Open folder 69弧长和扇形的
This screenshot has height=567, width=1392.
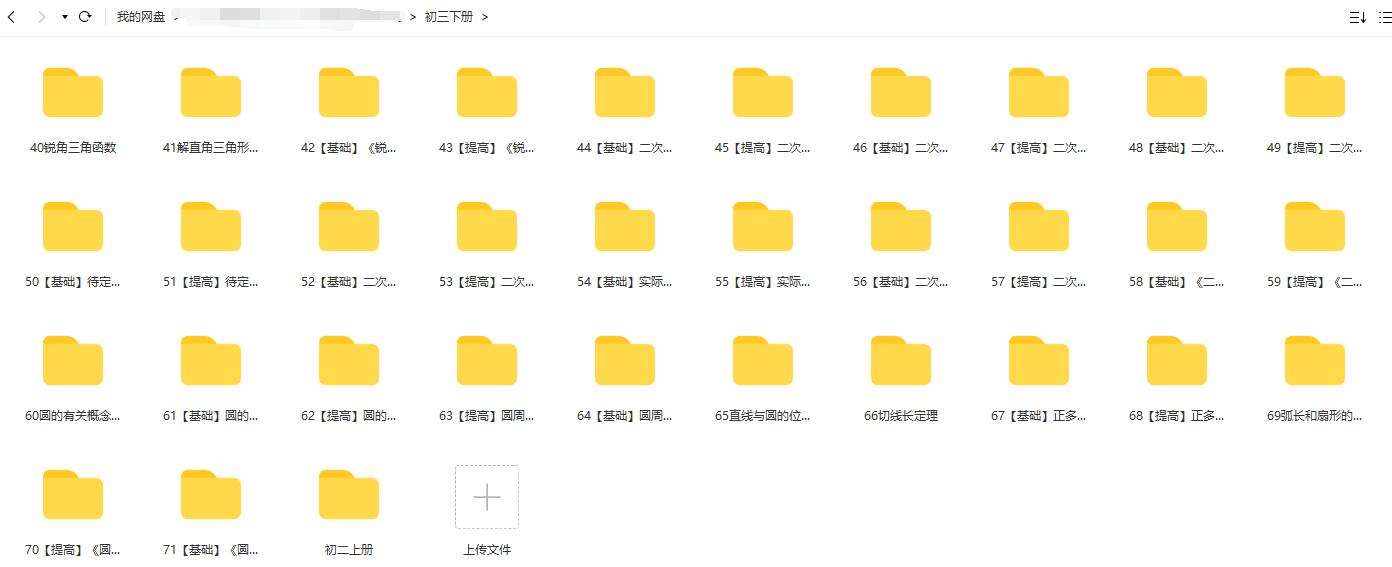(x=1315, y=362)
